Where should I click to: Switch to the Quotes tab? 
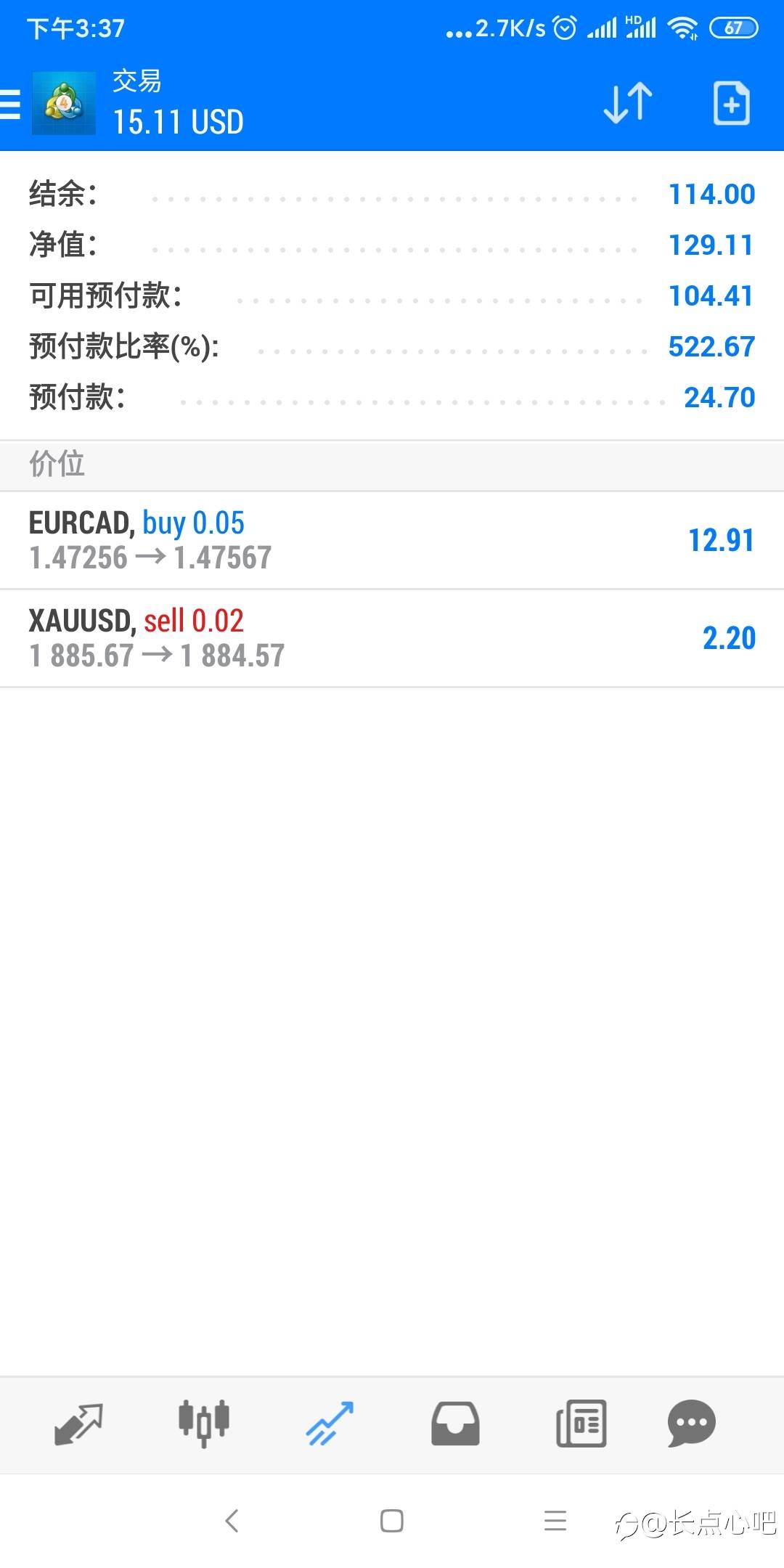[x=78, y=1424]
